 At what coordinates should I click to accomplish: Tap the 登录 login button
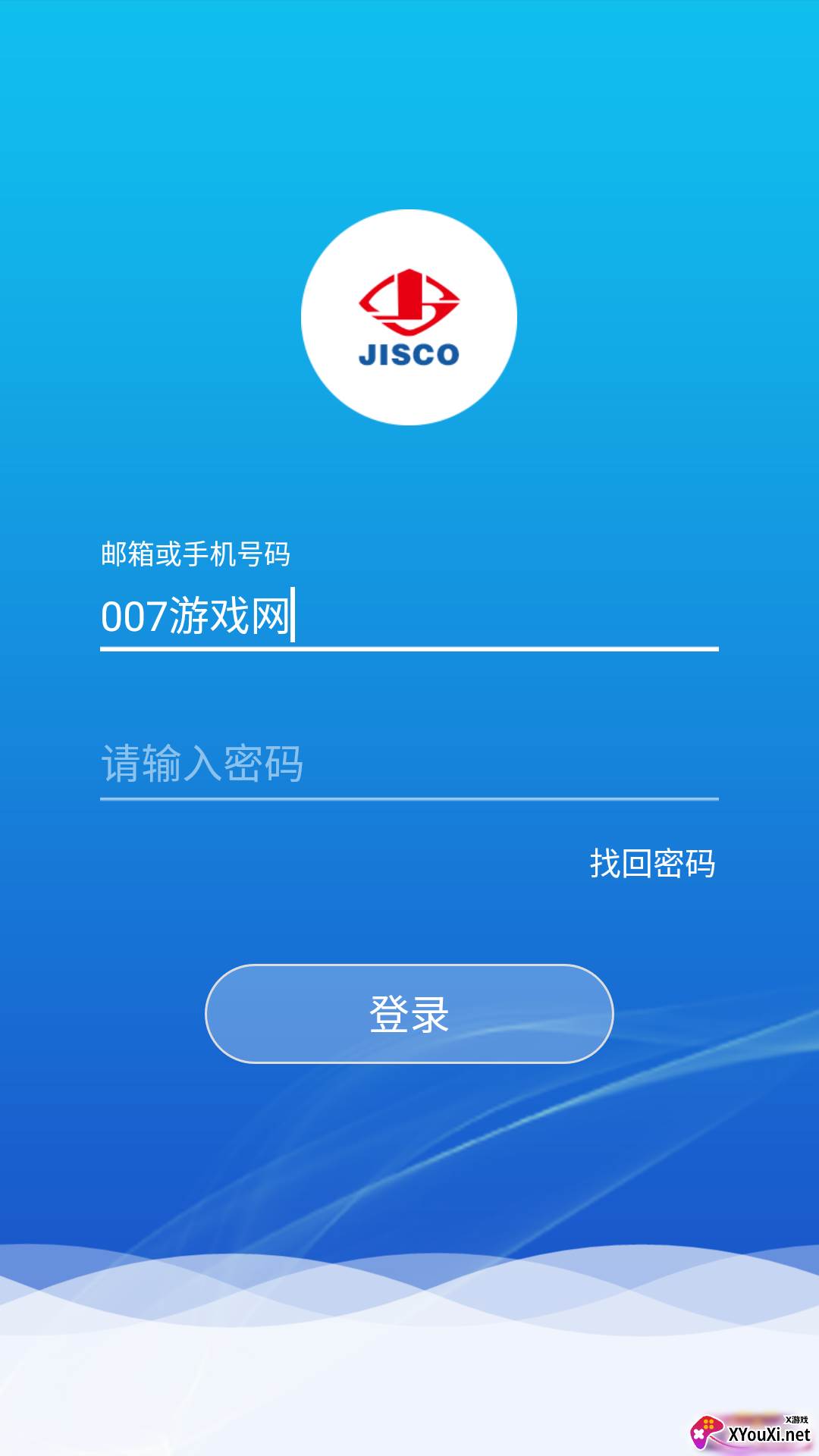[x=409, y=1014]
